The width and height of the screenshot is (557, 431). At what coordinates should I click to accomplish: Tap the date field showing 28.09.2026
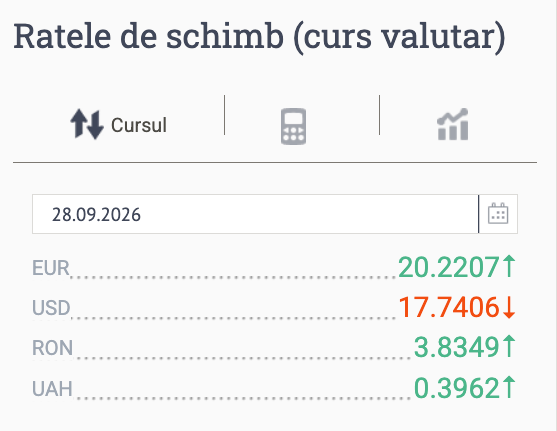coord(255,214)
